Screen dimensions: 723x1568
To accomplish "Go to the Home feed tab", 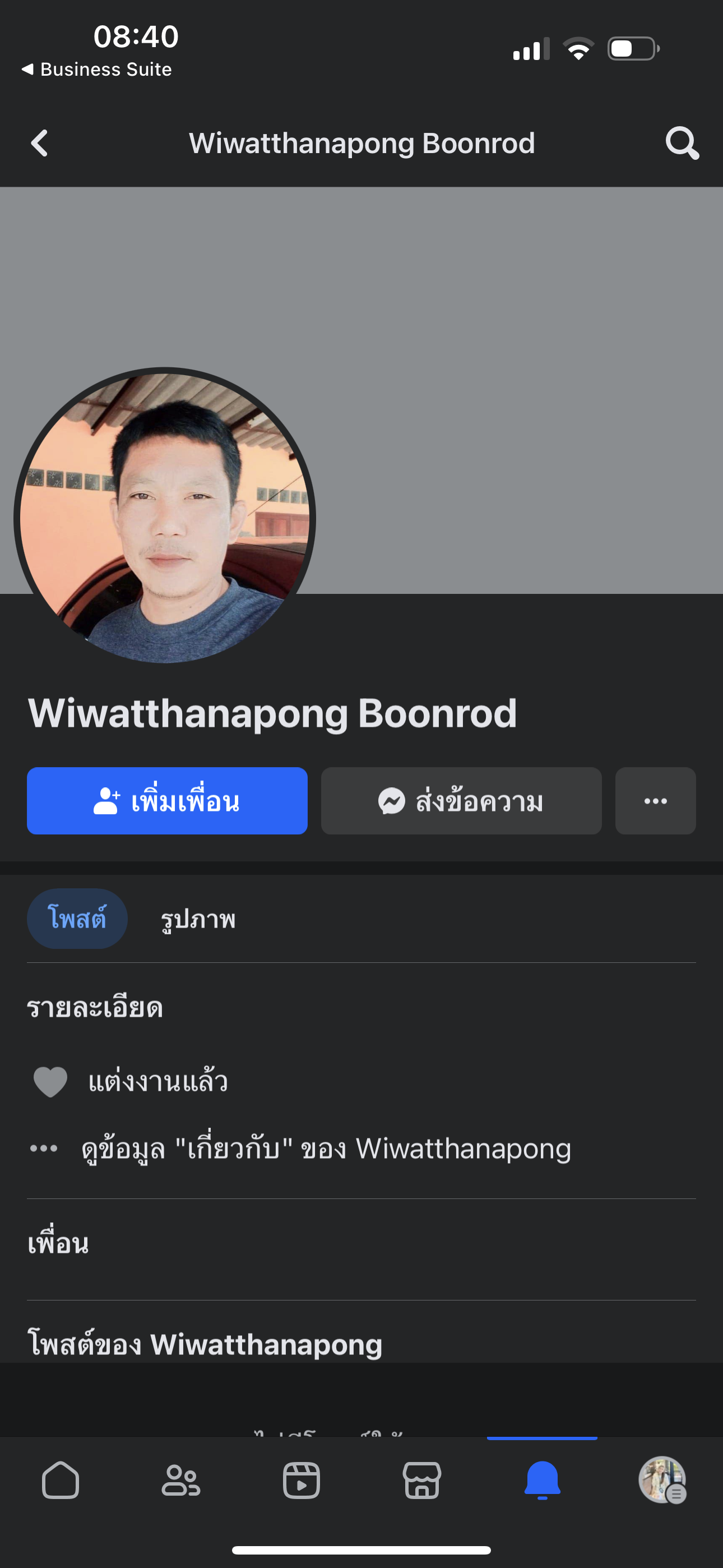I will coord(61,1480).
